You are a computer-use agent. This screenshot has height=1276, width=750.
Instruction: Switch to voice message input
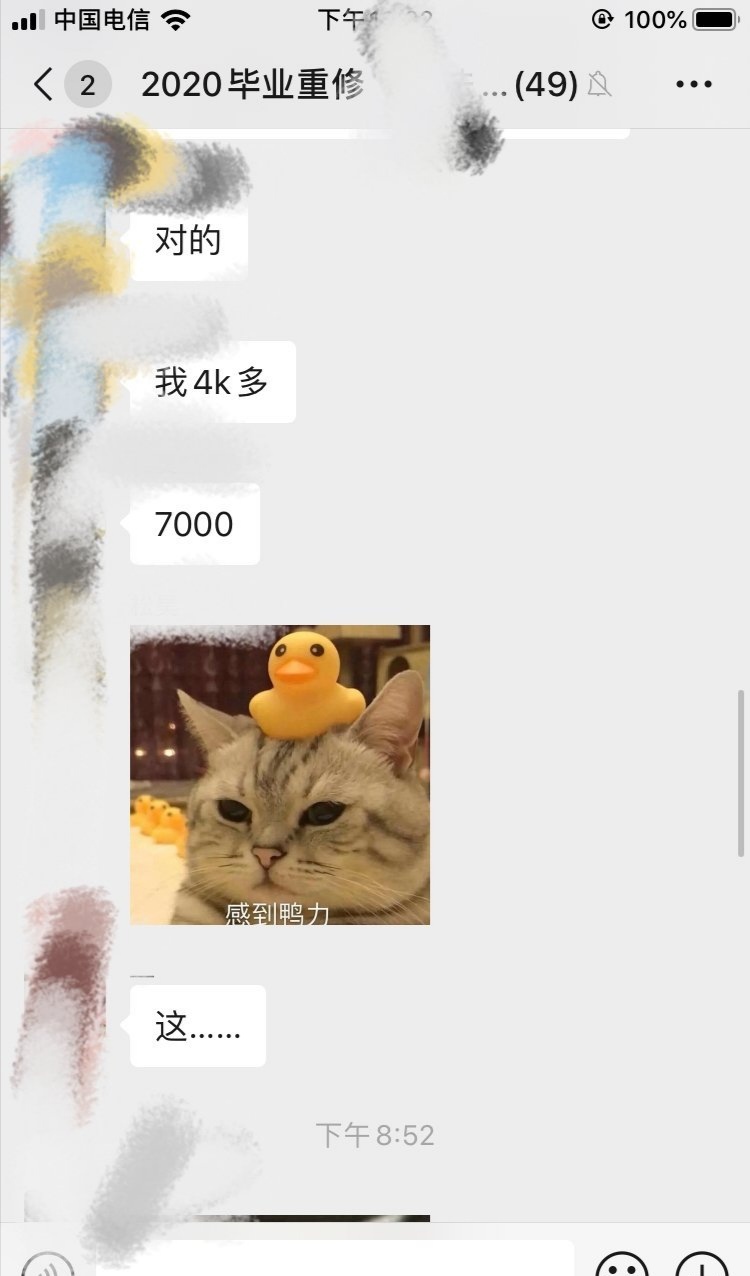(47, 1264)
